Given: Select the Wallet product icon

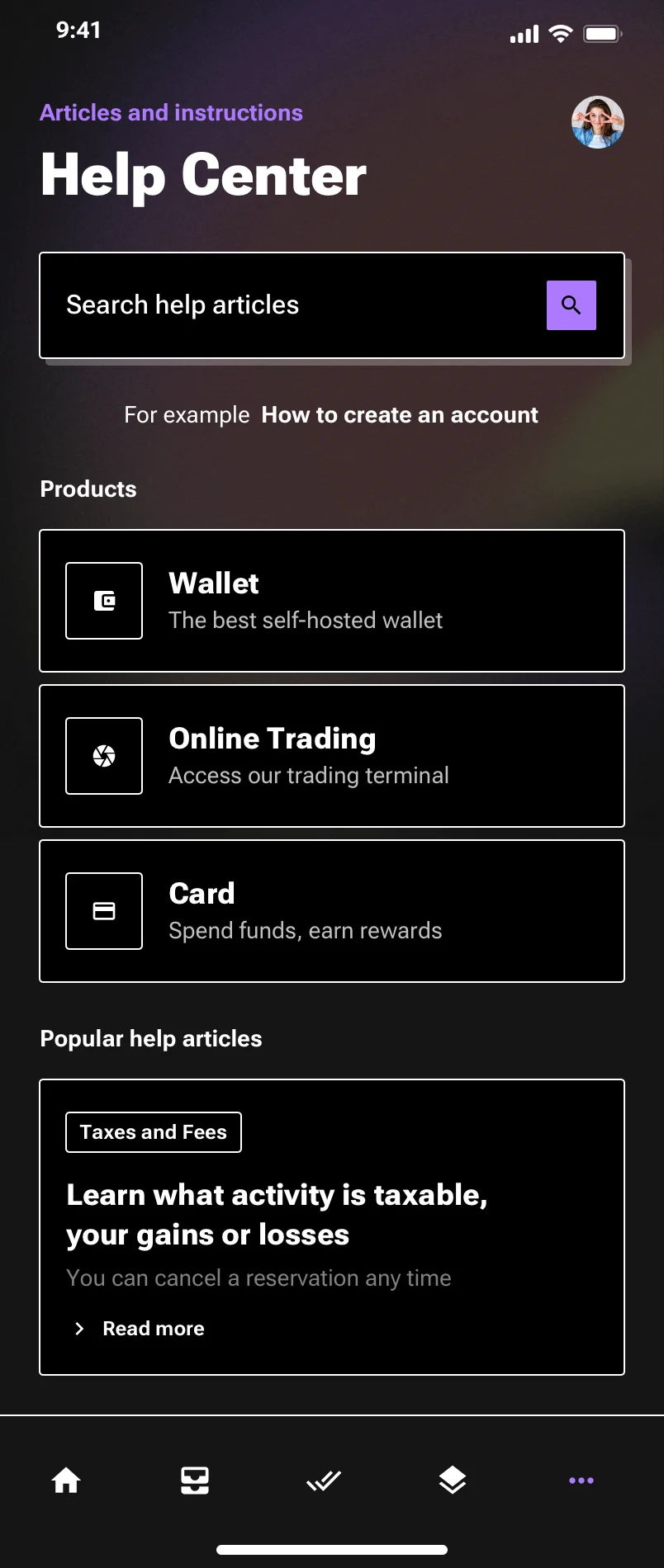Looking at the screenshot, I should 103,601.
